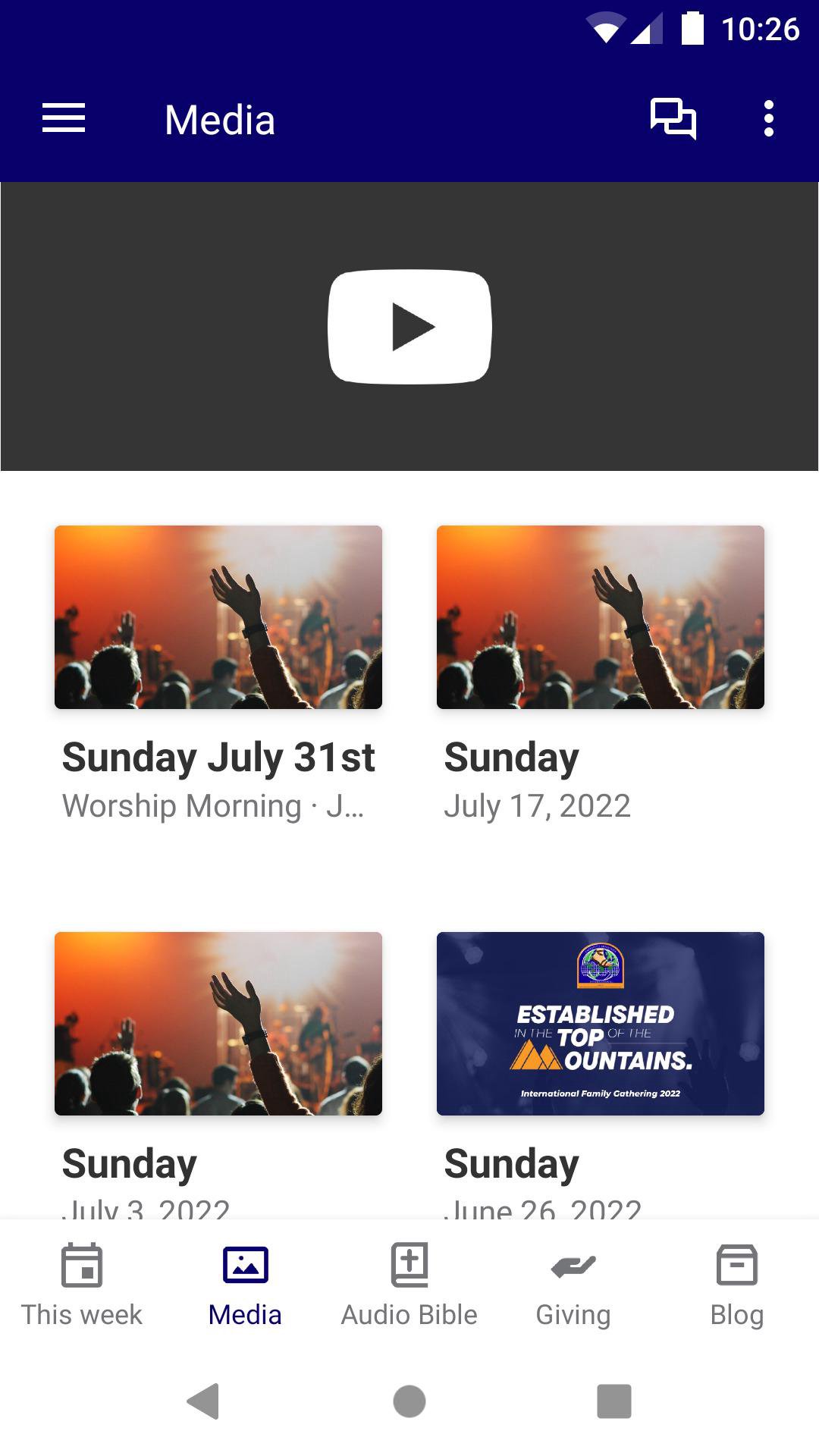Open the Sunday June 26, 2022 video
This screenshot has height=1456, width=819.
[601, 1024]
